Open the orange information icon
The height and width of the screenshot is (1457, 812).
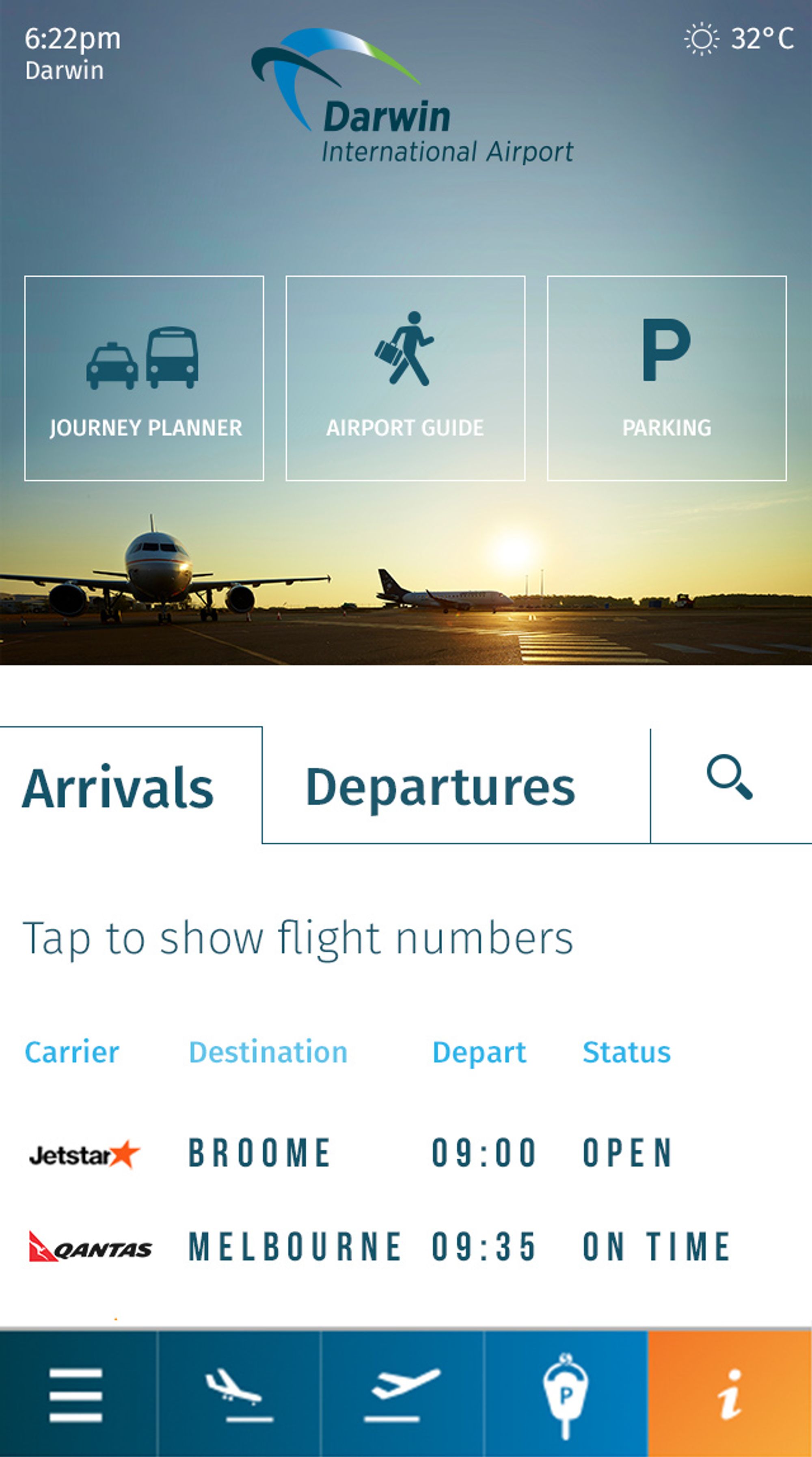[x=730, y=1394]
